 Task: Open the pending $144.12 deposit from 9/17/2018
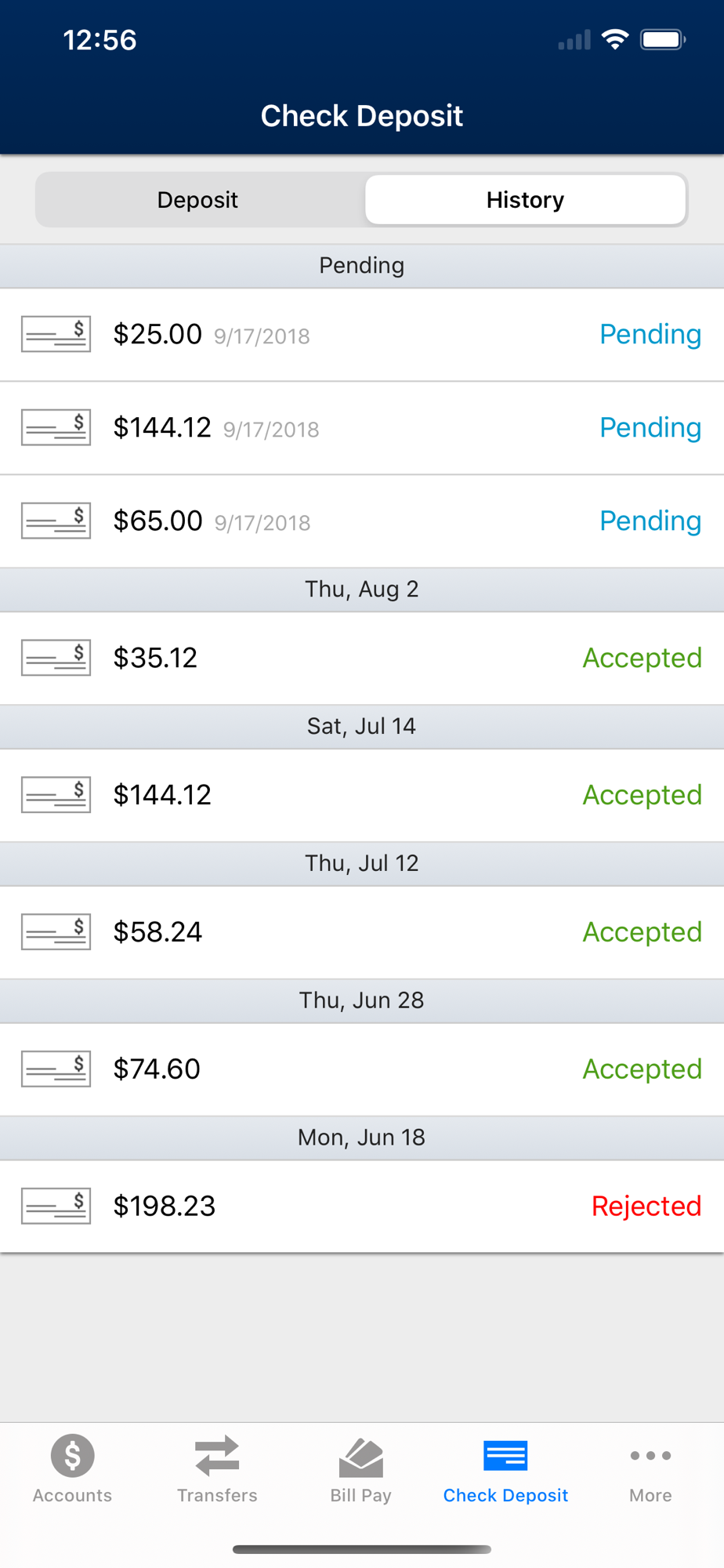tap(362, 428)
